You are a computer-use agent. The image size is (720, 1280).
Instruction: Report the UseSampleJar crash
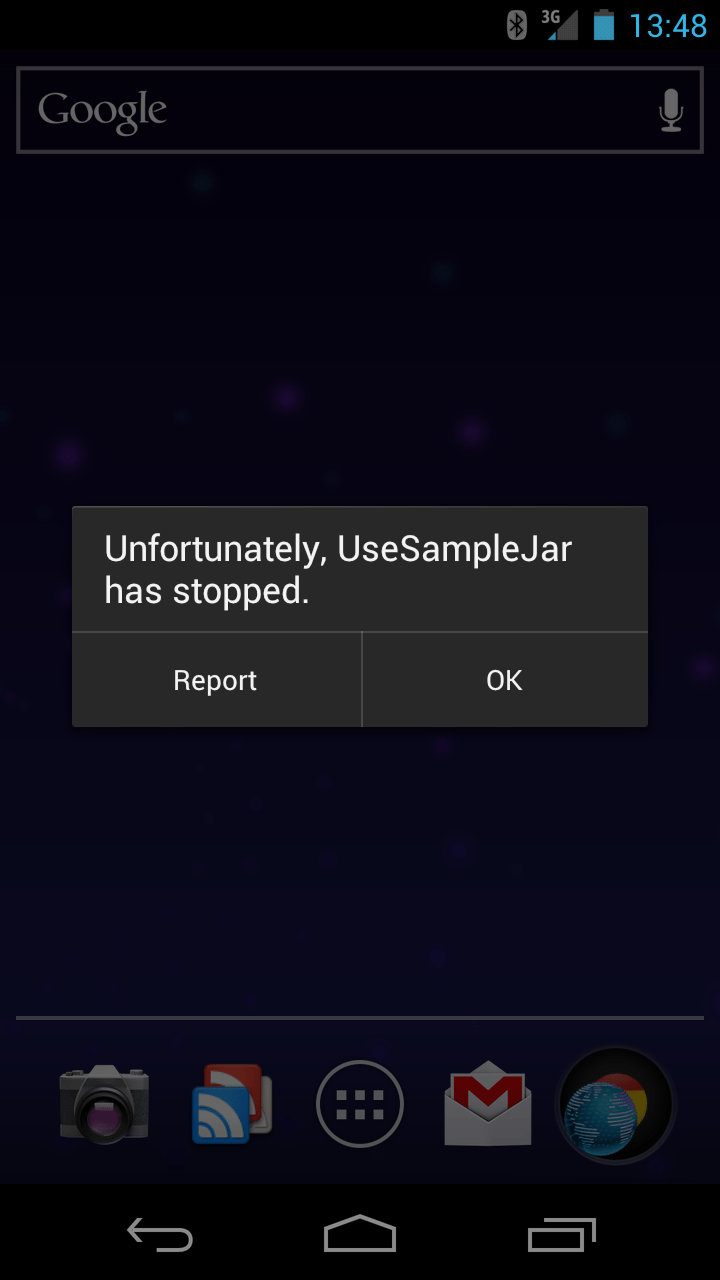(216, 680)
